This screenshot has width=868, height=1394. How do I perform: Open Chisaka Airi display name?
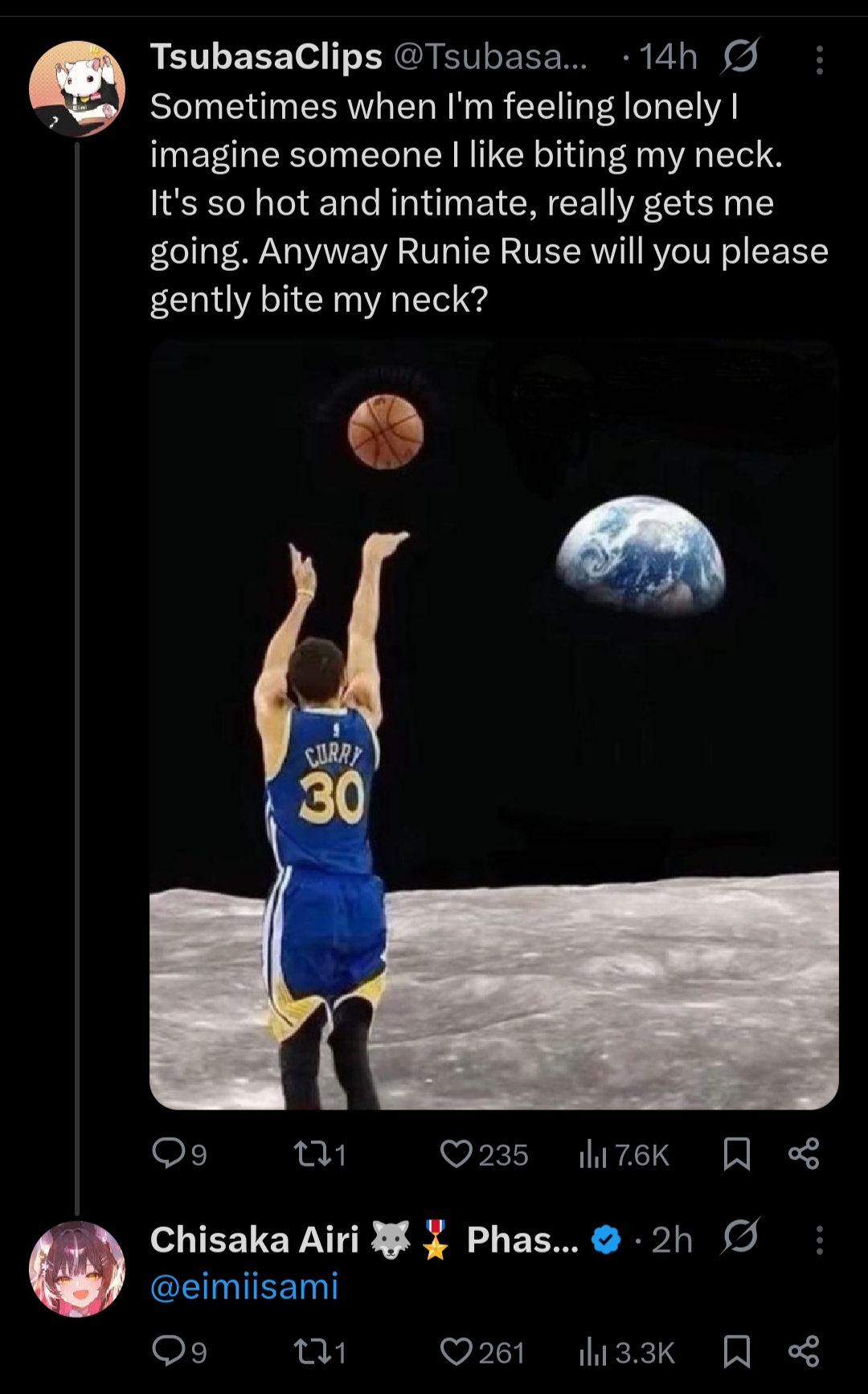click(254, 1240)
